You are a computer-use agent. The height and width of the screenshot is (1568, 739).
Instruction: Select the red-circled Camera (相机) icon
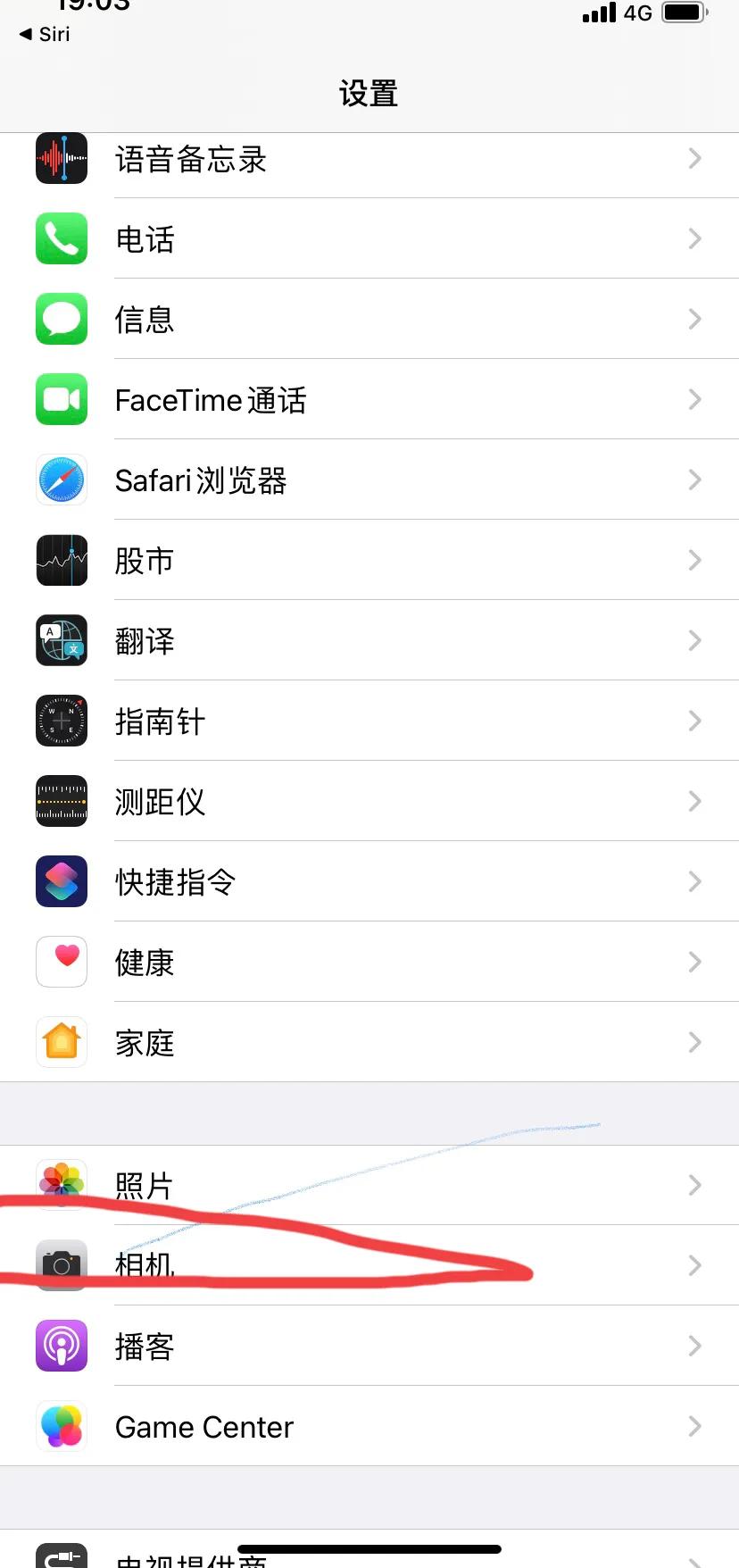click(x=61, y=1265)
